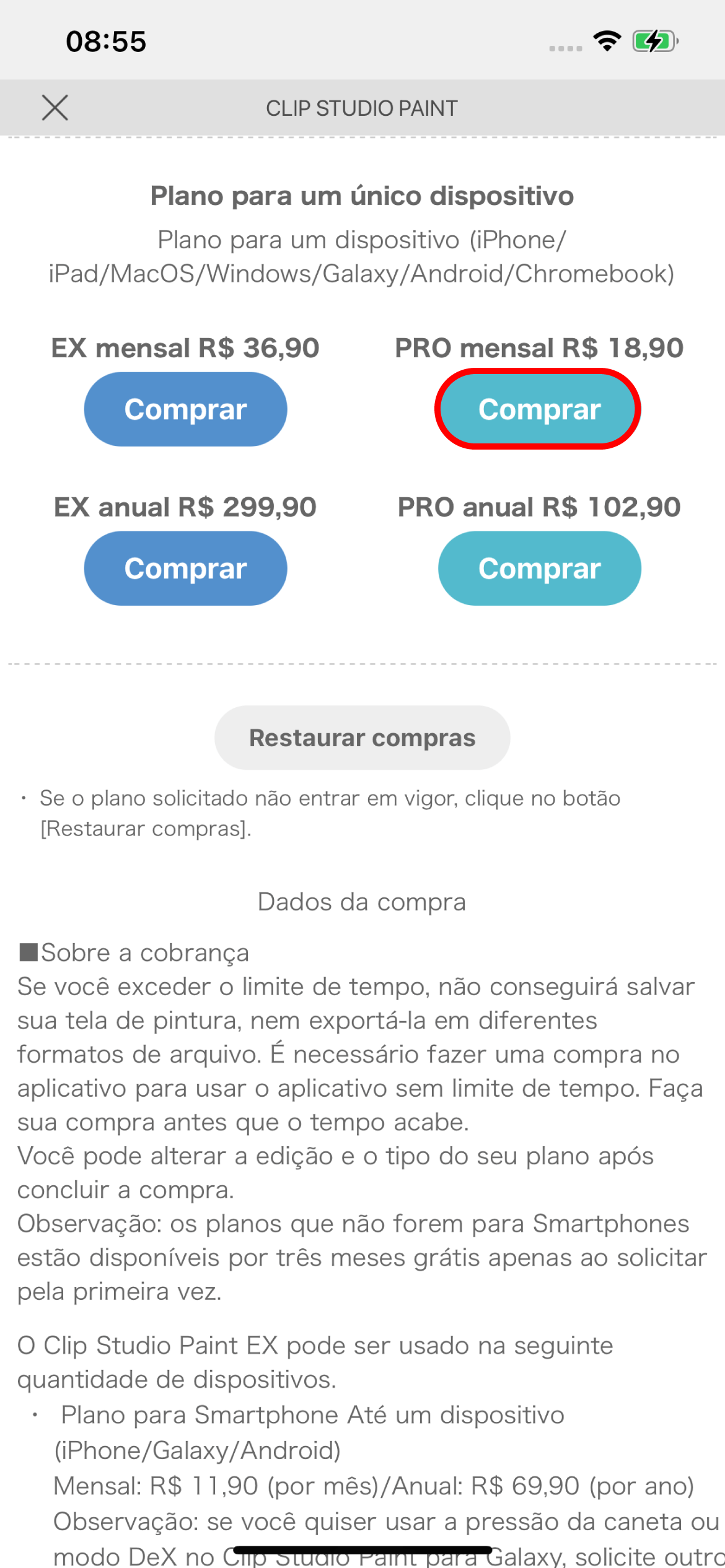Buy the PRO mensal plan for R$ 18,90
725x1568 pixels.
pyautogui.click(x=538, y=409)
